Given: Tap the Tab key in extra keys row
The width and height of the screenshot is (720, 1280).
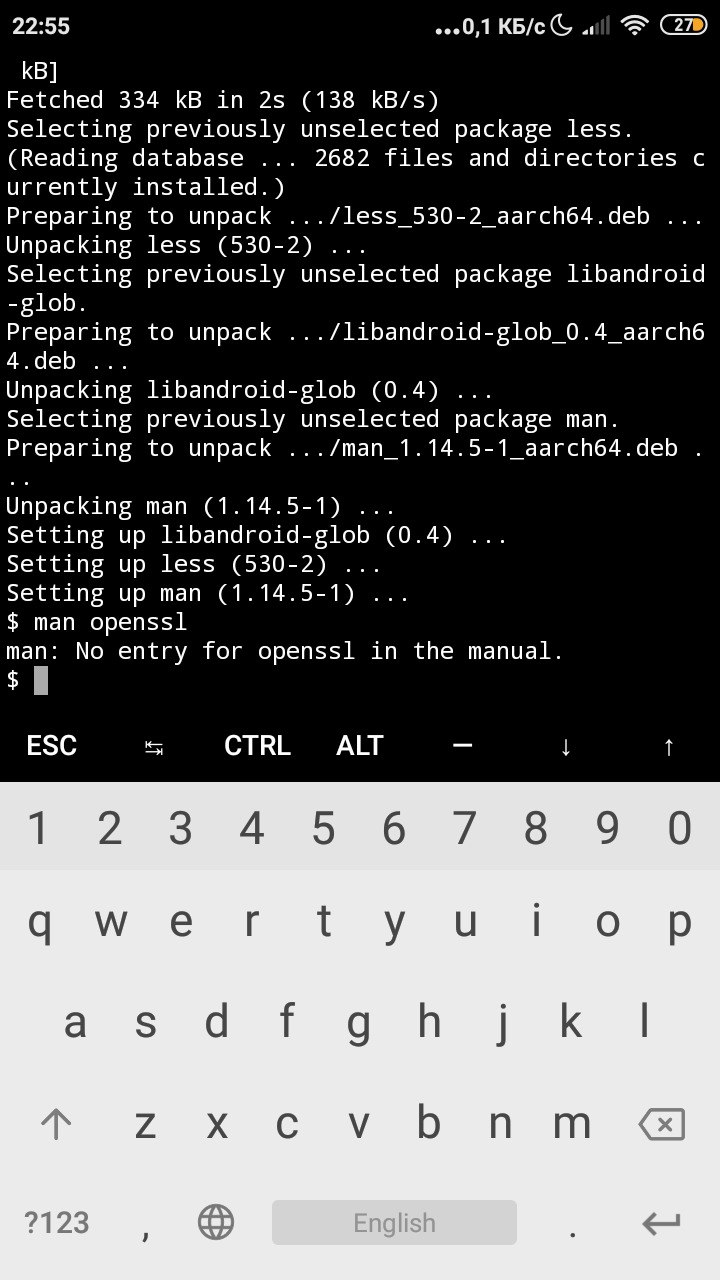Looking at the screenshot, I should click(x=154, y=745).
